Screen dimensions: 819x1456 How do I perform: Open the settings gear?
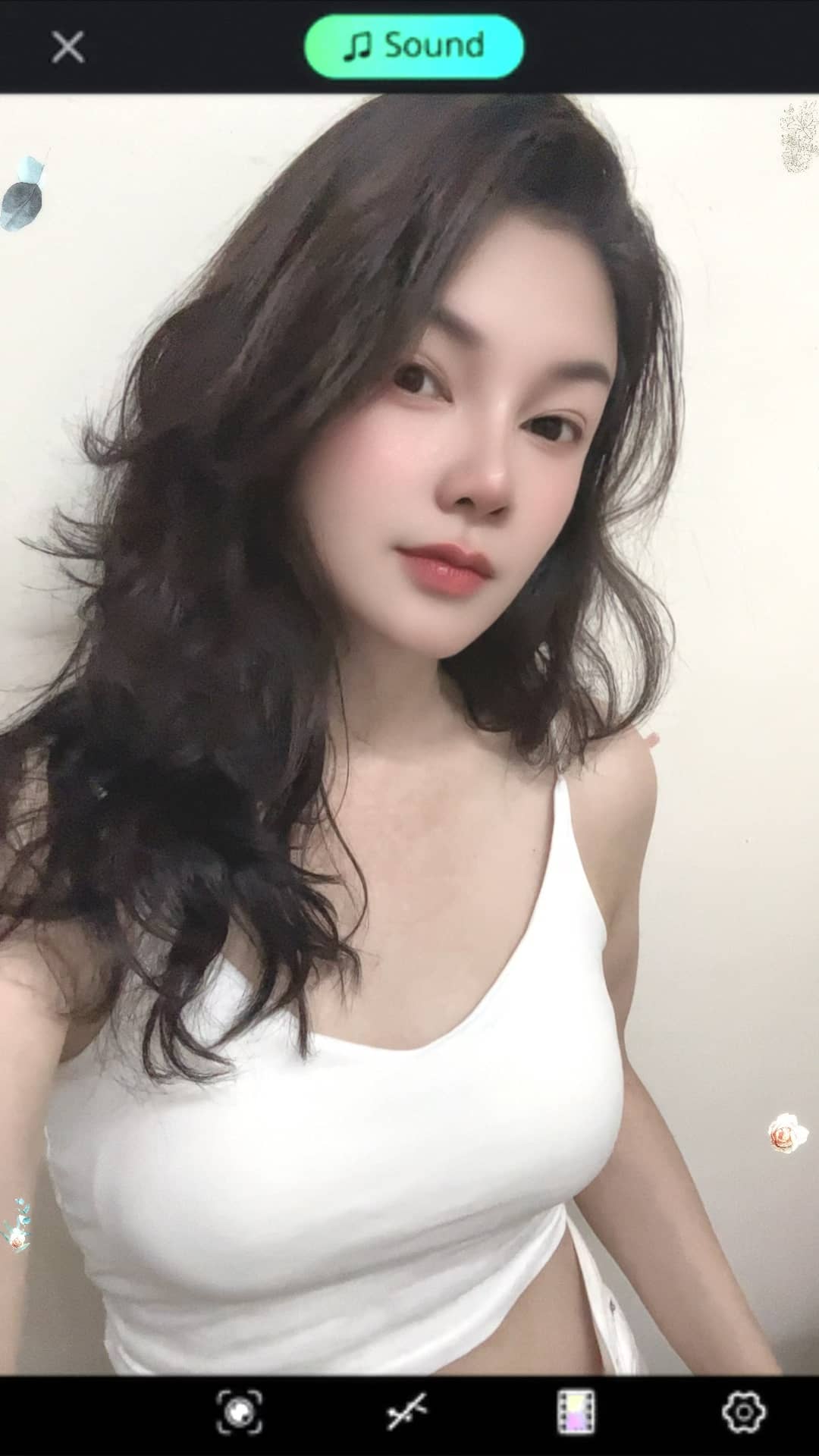743,1411
